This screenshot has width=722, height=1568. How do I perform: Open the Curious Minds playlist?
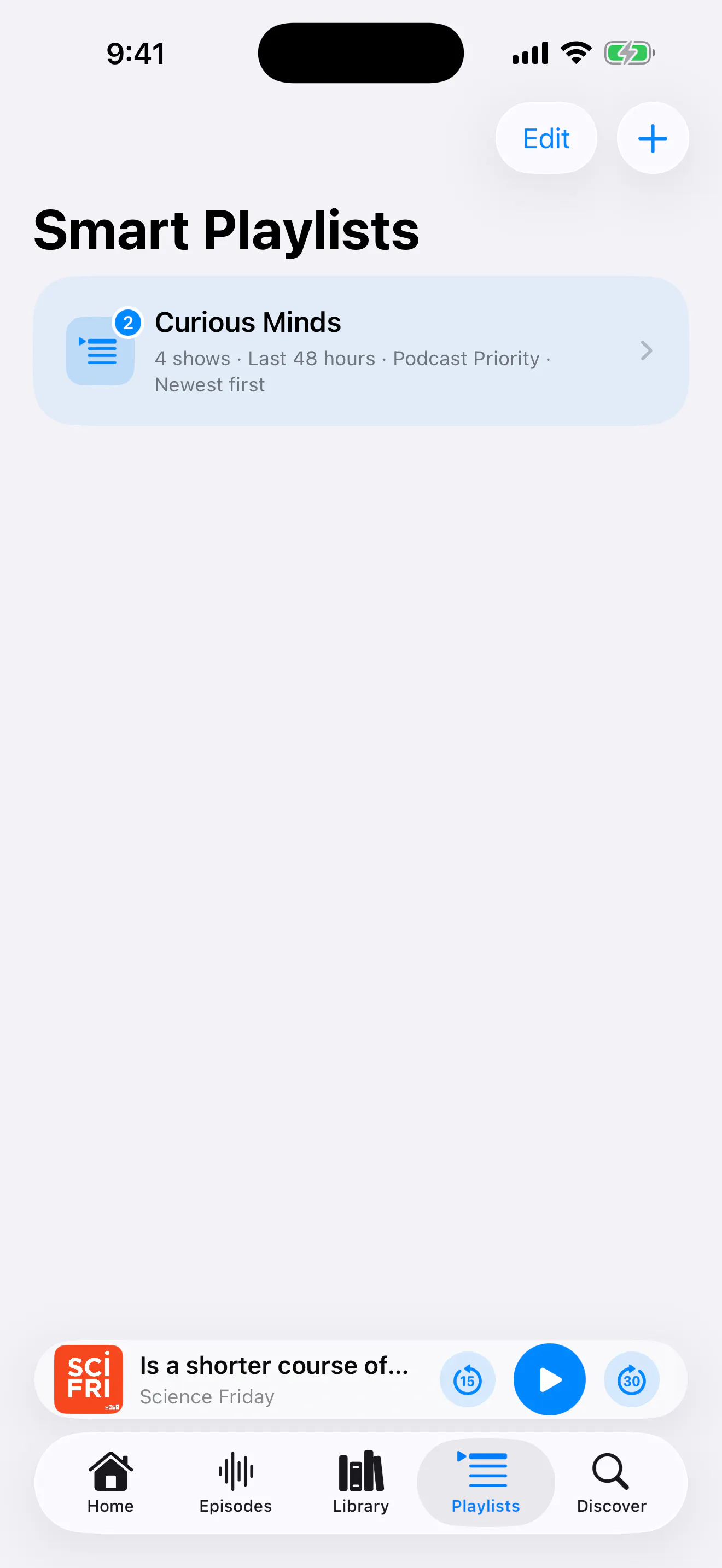(361, 350)
